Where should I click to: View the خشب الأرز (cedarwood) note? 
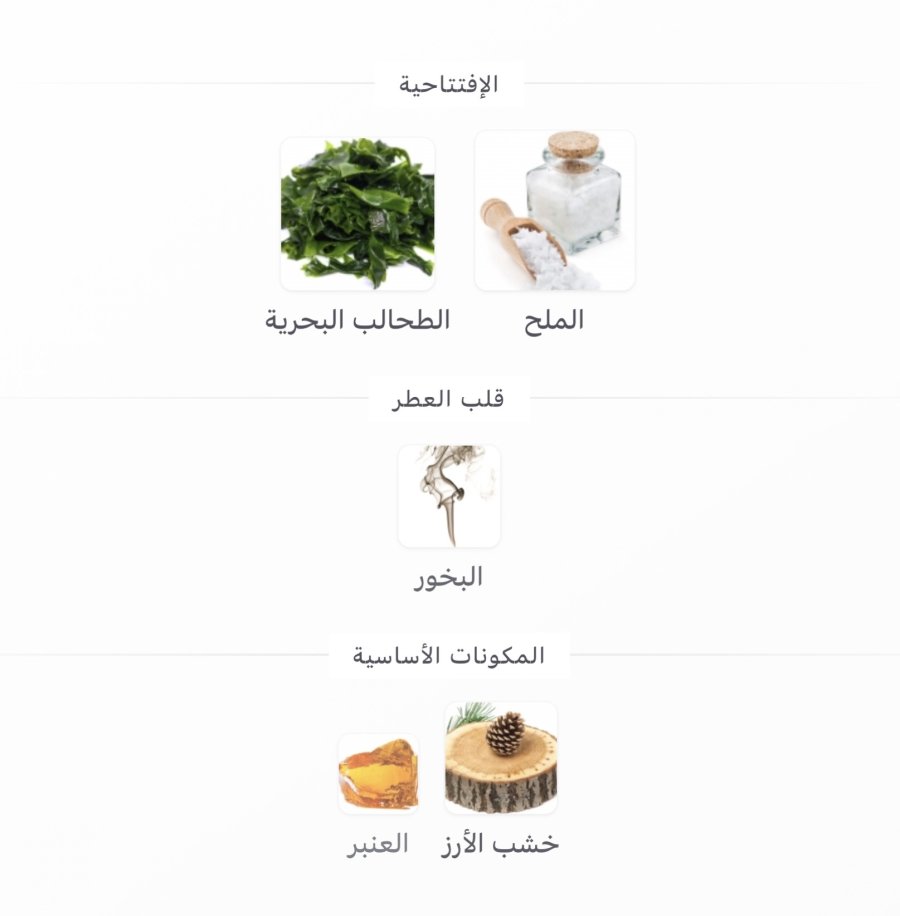click(x=500, y=758)
